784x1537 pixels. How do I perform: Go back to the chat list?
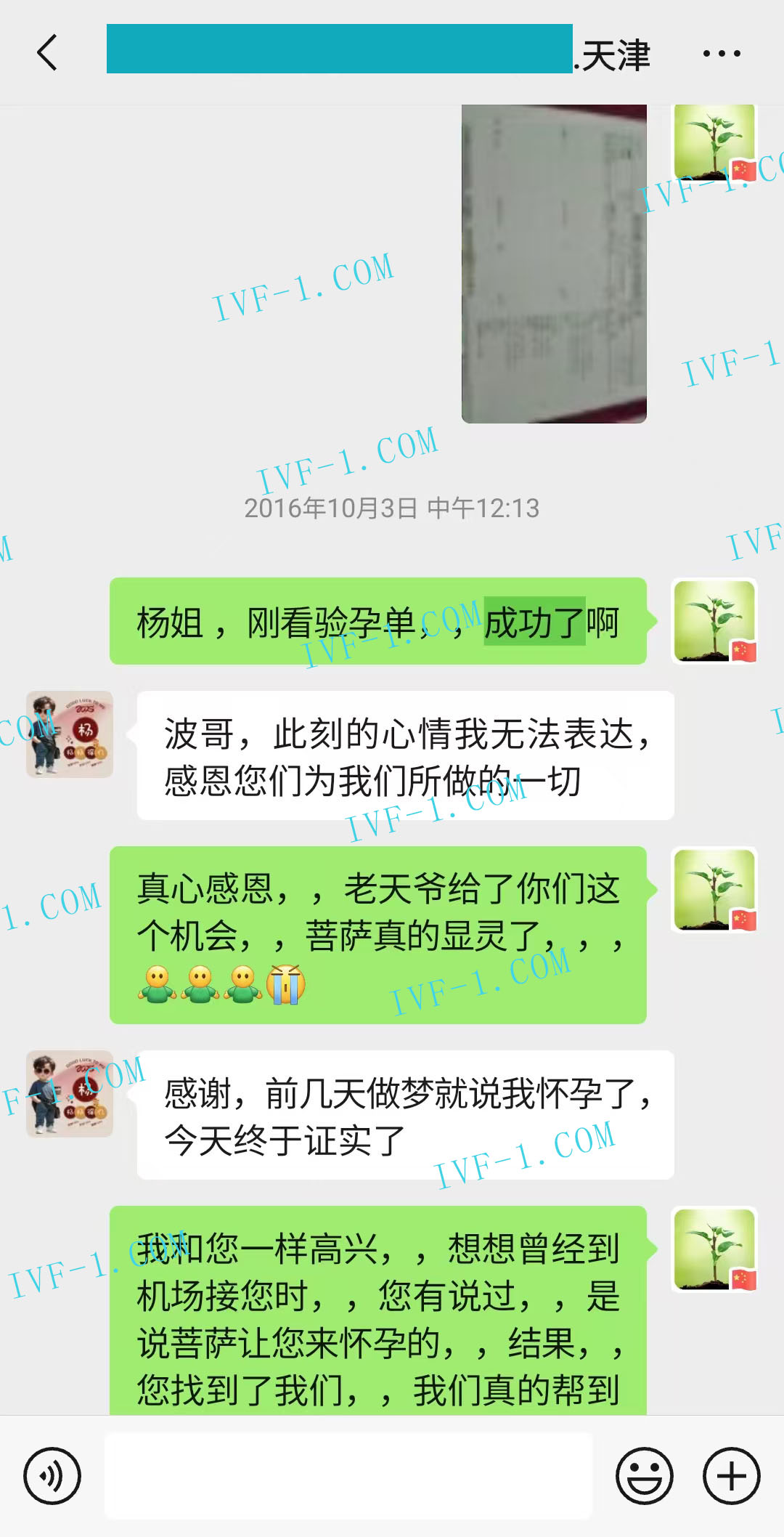pos(47,53)
